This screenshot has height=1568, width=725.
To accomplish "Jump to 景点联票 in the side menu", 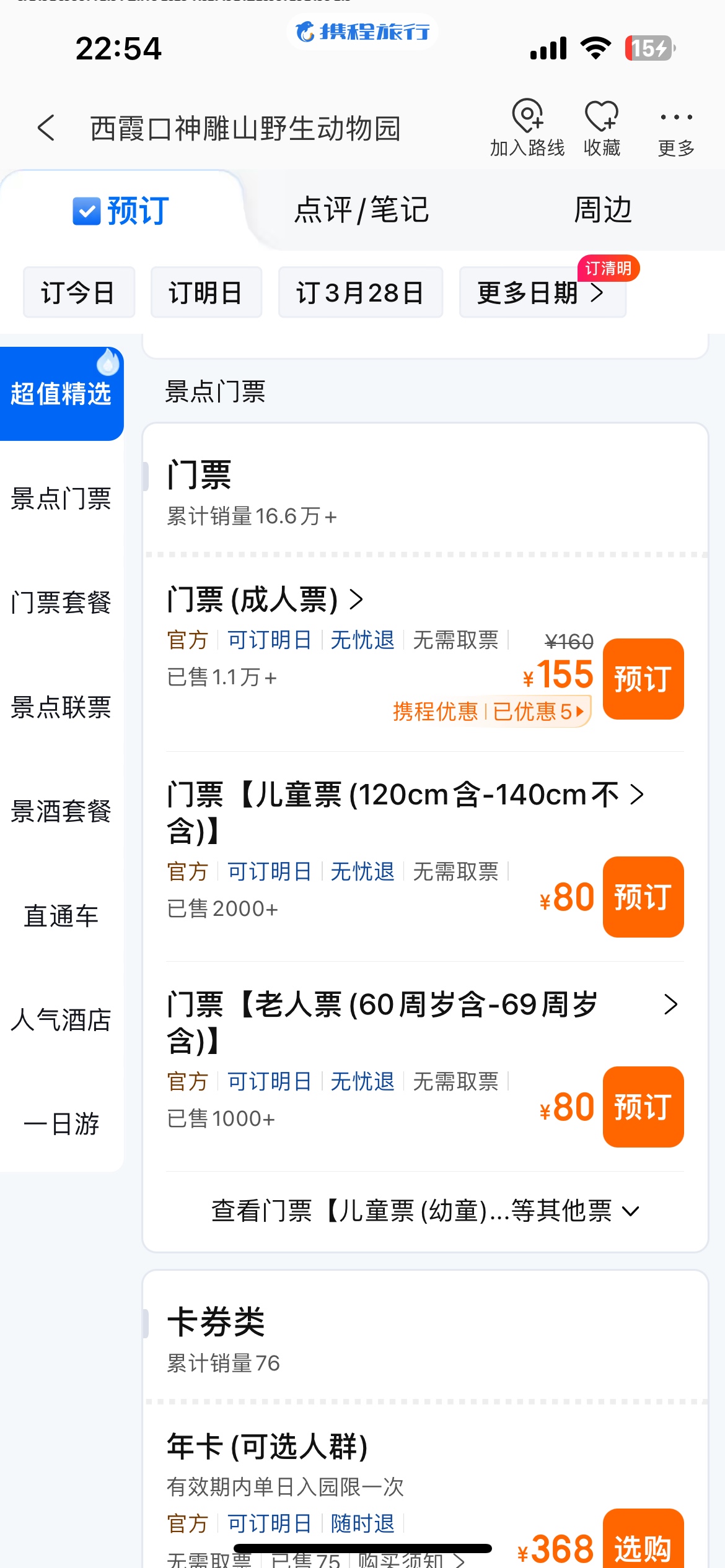I will [x=61, y=707].
